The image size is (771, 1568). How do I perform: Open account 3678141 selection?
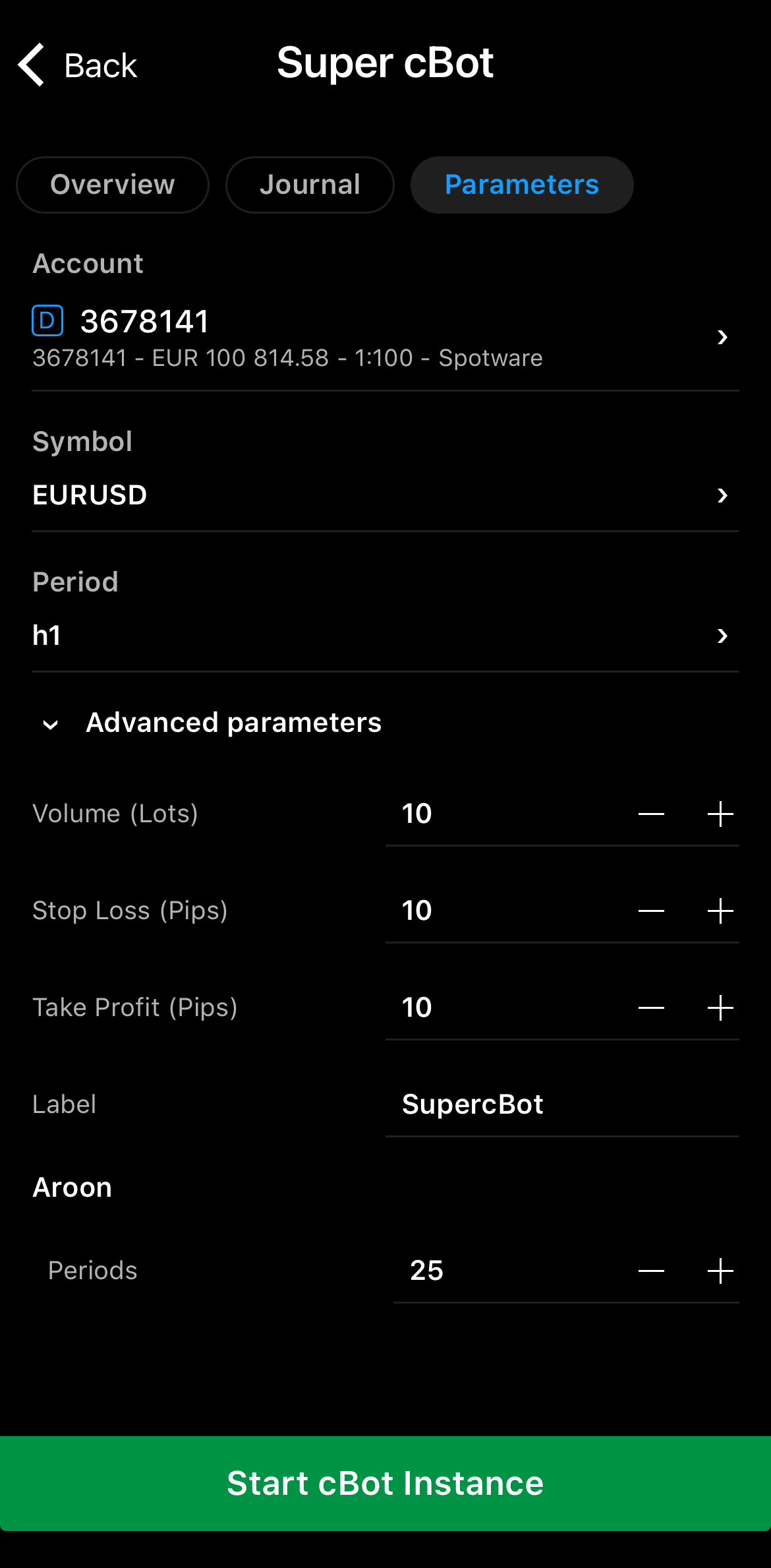click(385, 337)
